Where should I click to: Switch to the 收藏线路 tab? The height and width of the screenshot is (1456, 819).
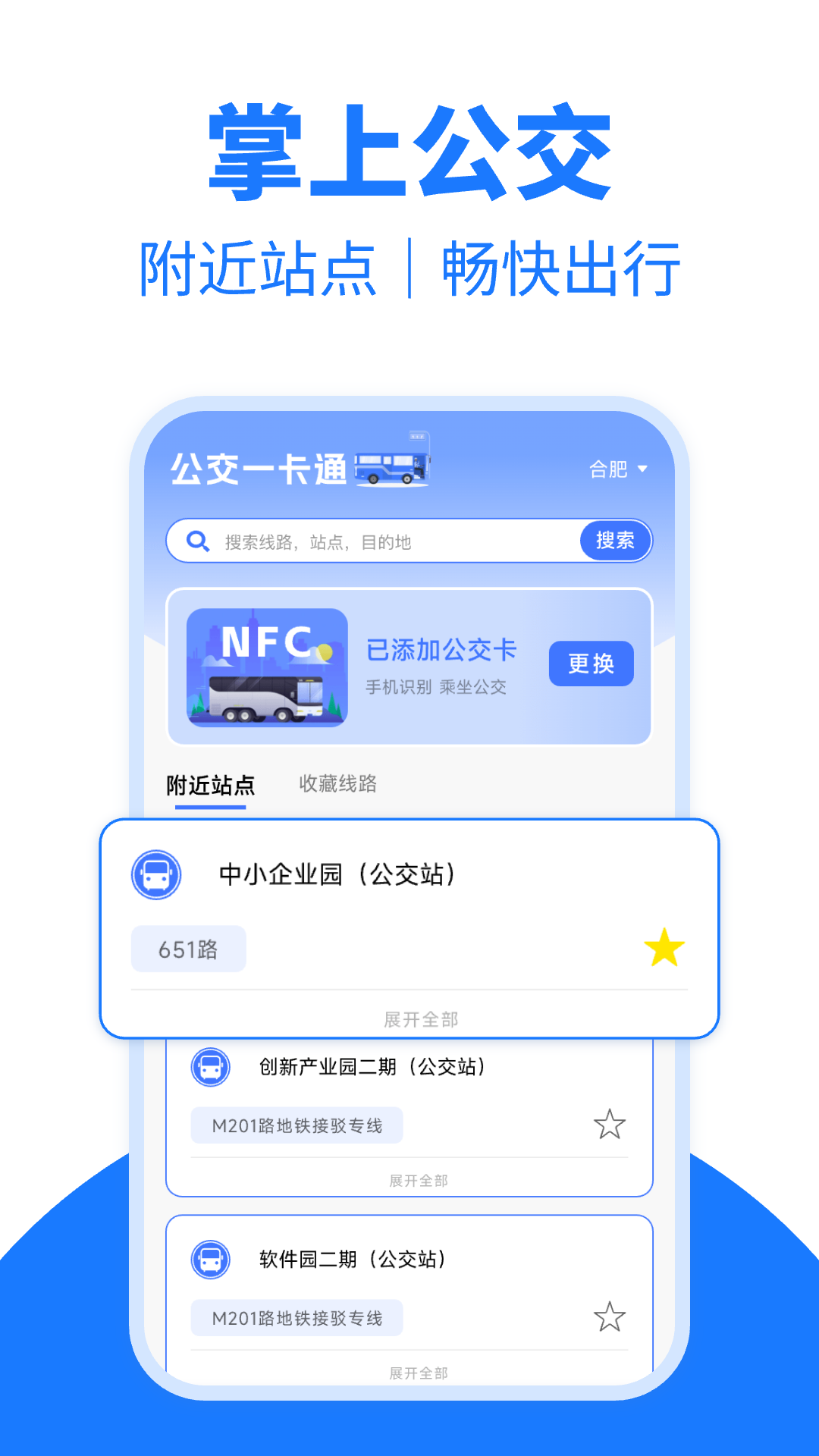(338, 785)
